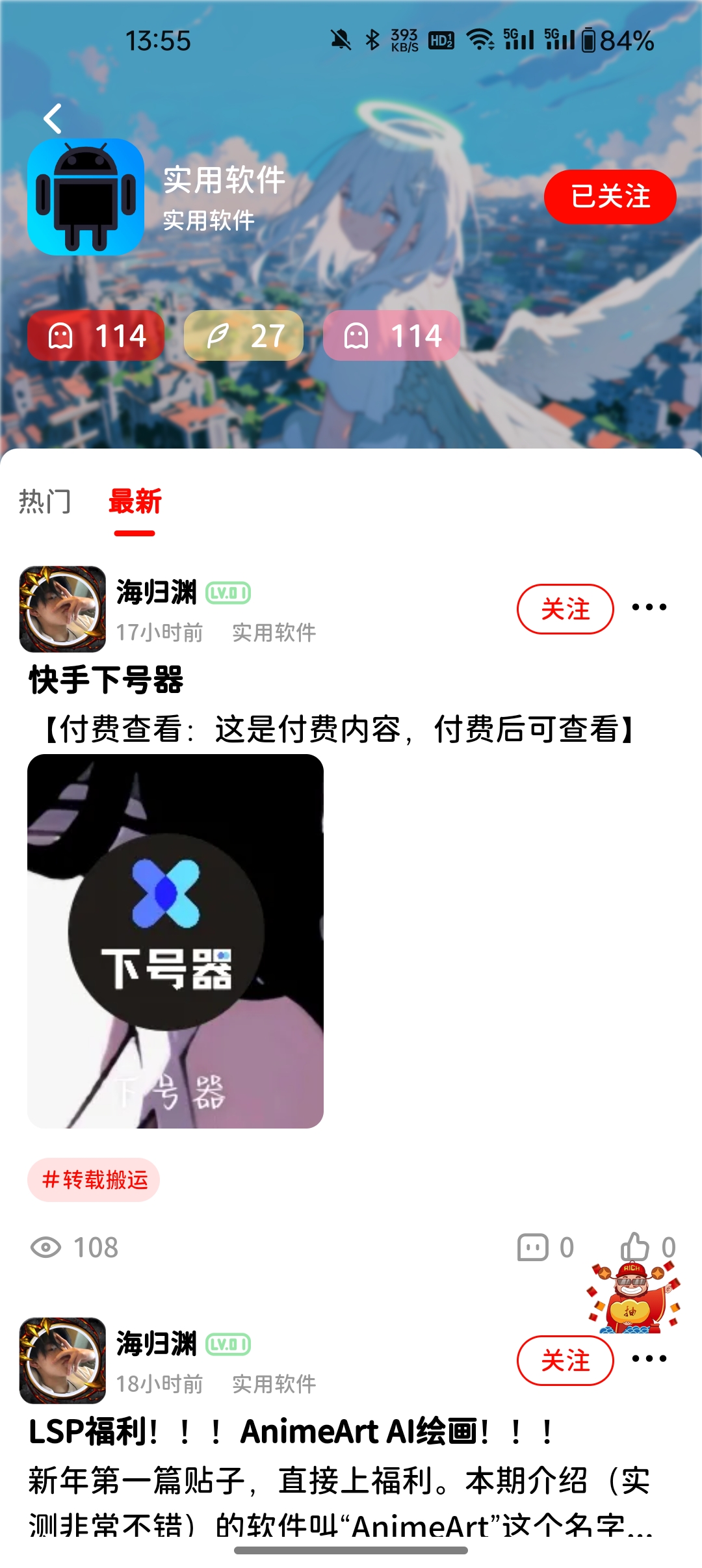Switch to the 热门 tab

[x=44, y=502]
